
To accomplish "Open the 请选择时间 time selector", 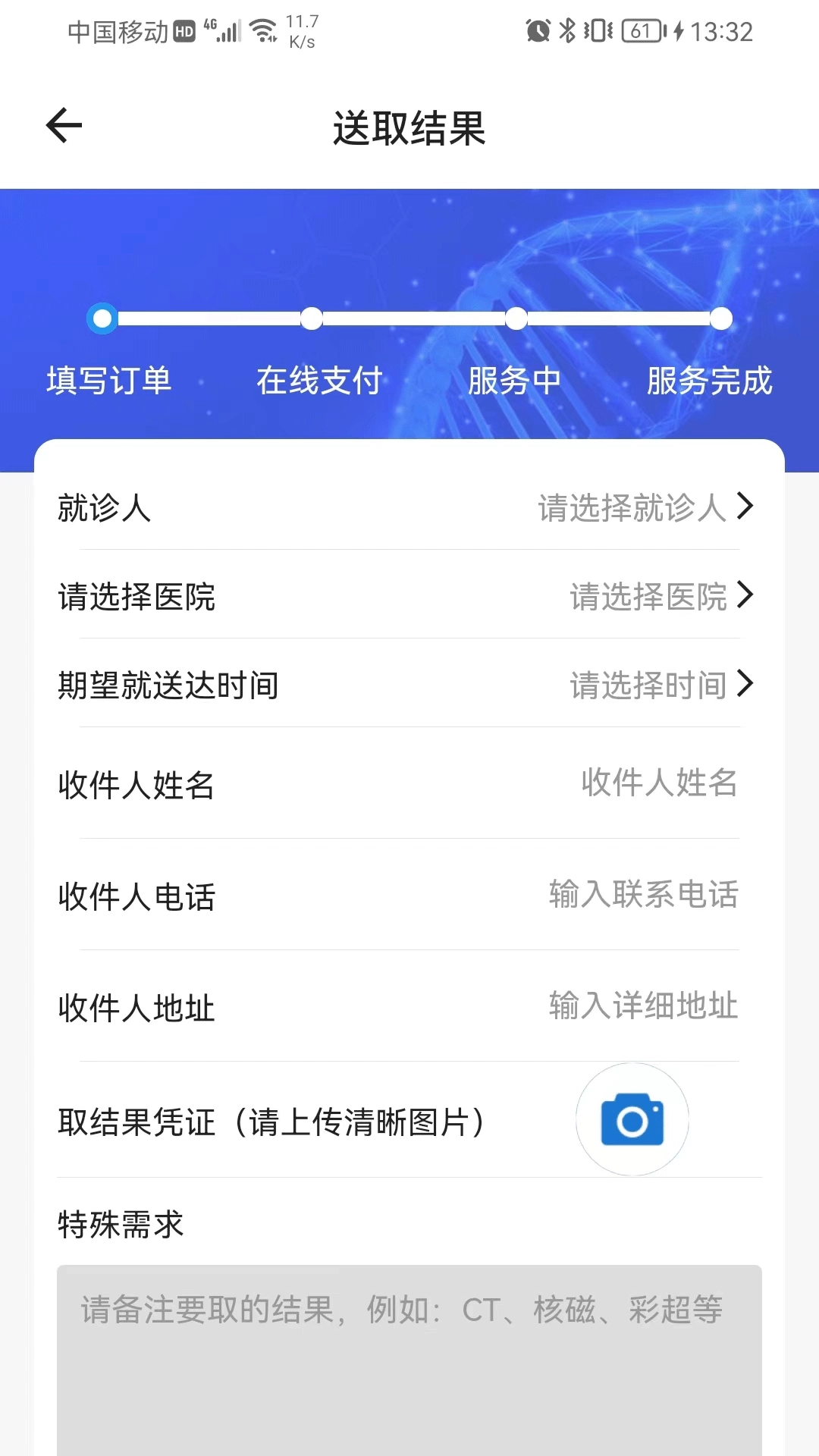I will [747, 684].
